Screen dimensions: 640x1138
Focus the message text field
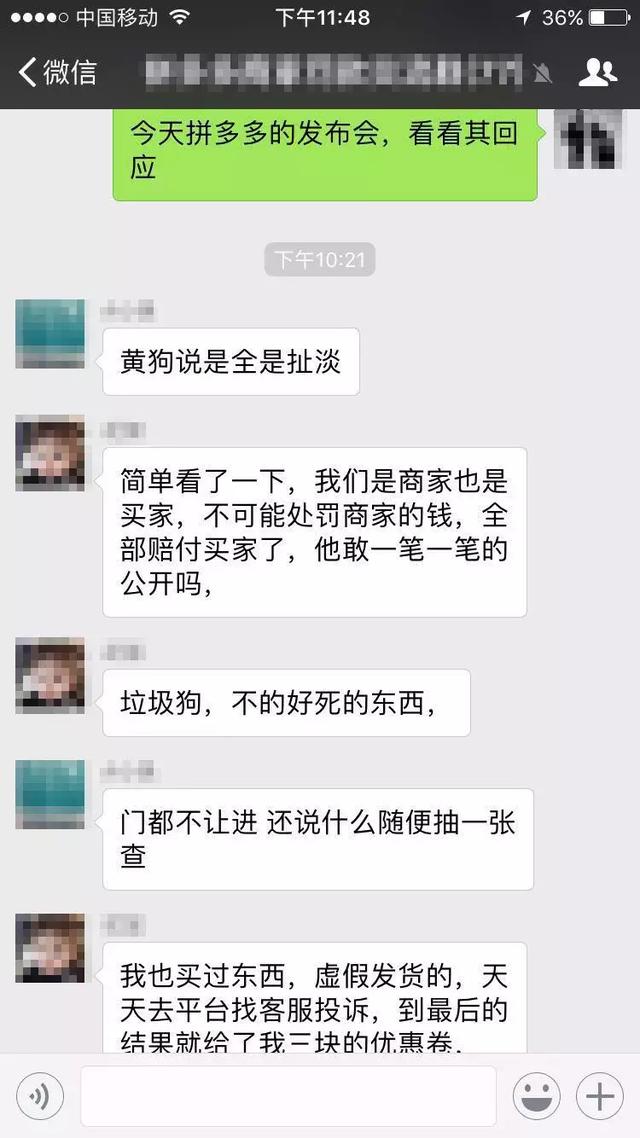point(288,1096)
